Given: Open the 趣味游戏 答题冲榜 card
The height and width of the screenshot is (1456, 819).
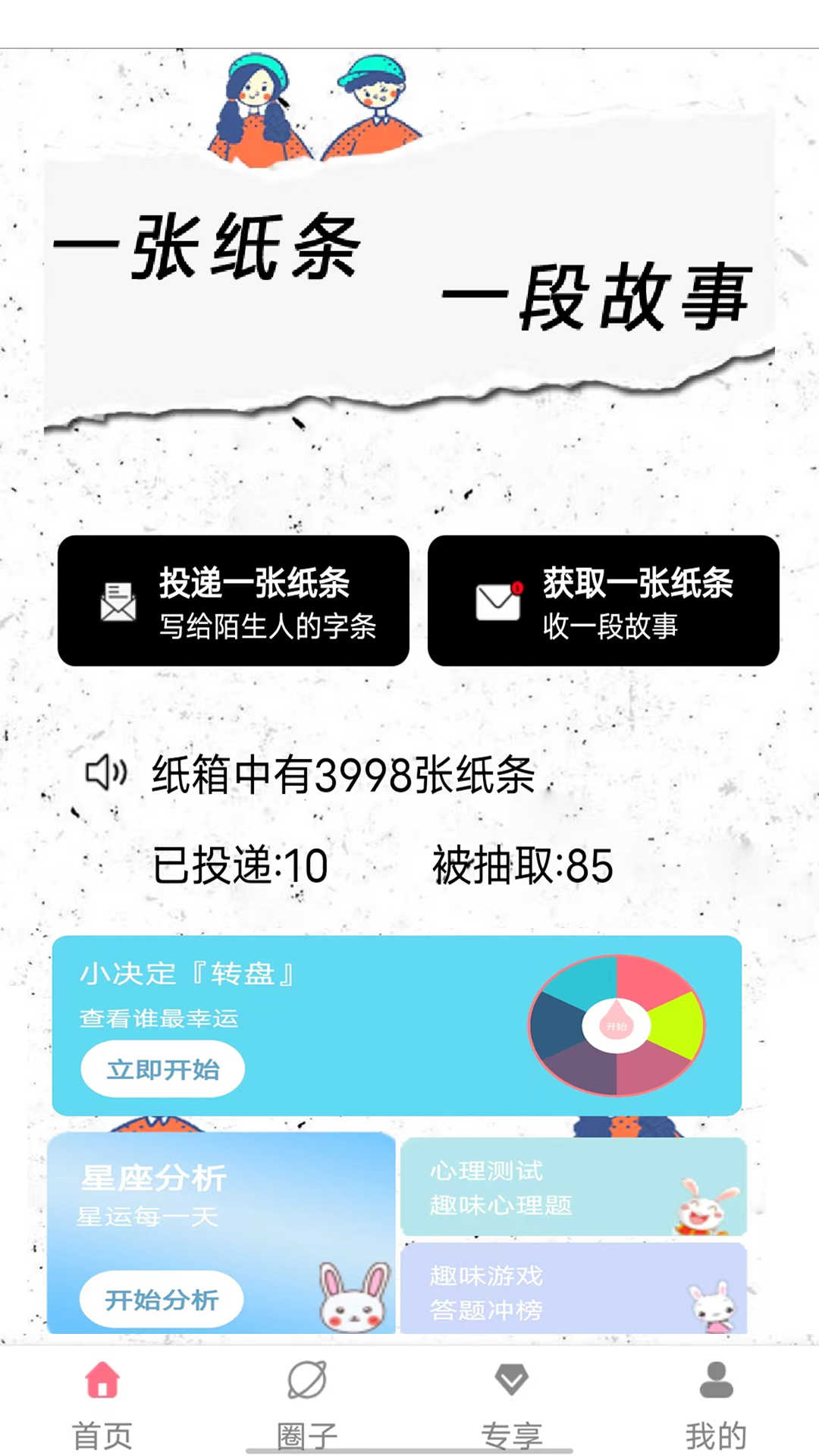Looking at the screenshot, I should (573, 1288).
